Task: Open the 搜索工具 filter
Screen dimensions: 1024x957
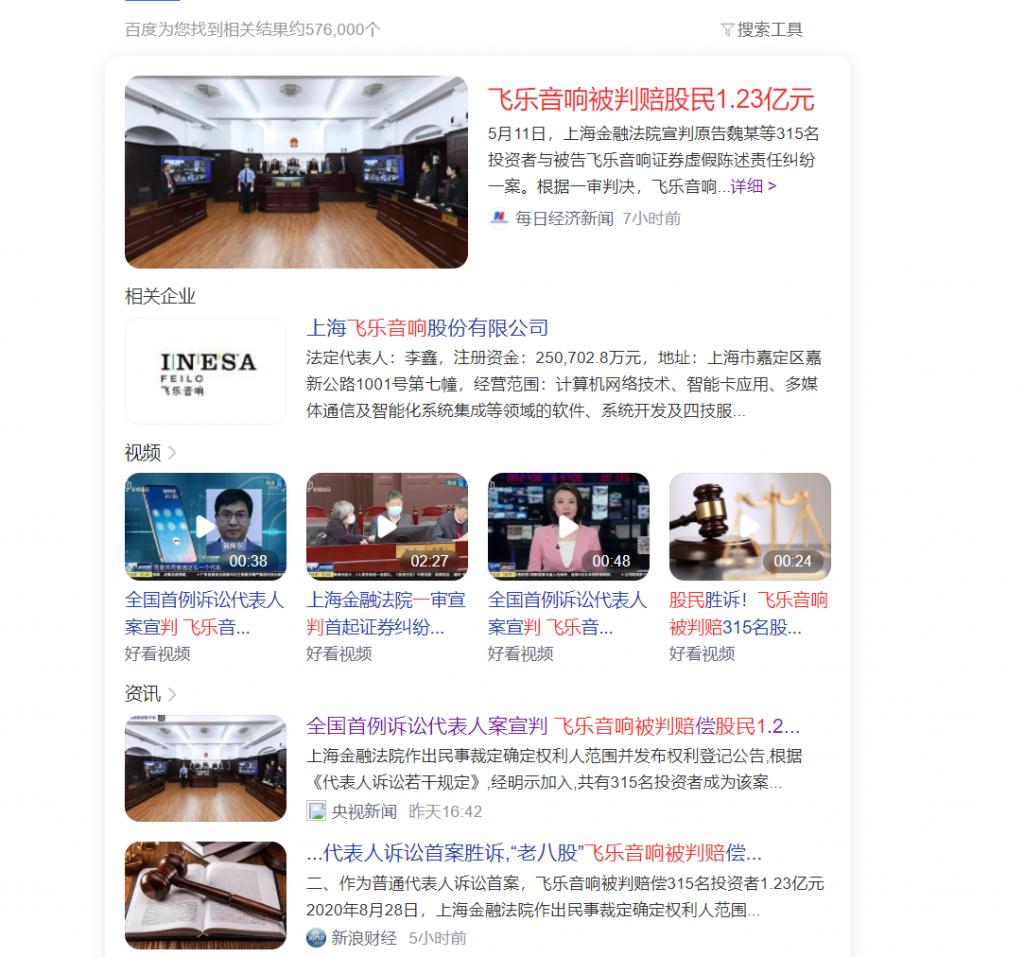Action: [762, 30]
